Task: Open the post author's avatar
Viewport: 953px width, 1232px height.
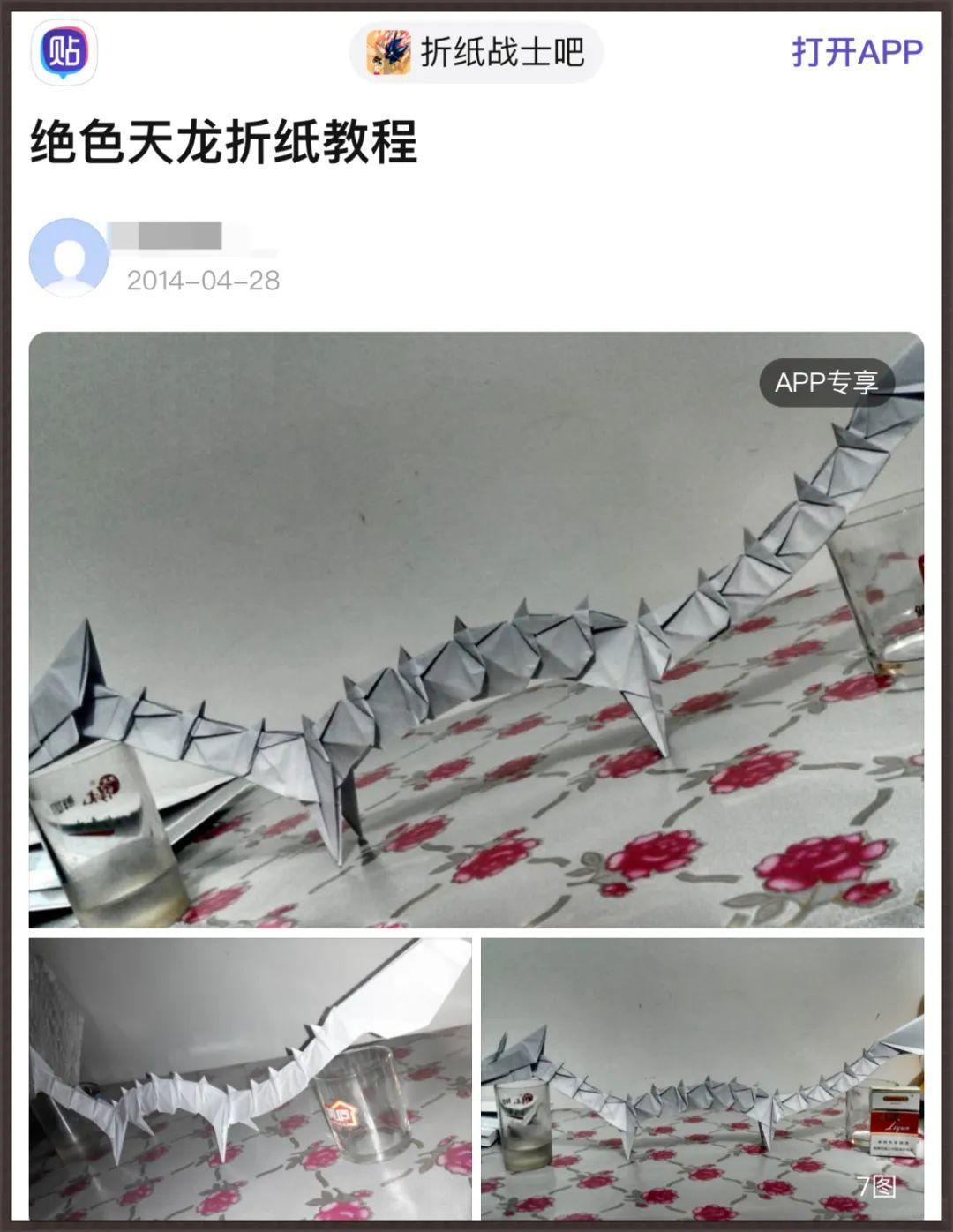Action: pos(68,257)
